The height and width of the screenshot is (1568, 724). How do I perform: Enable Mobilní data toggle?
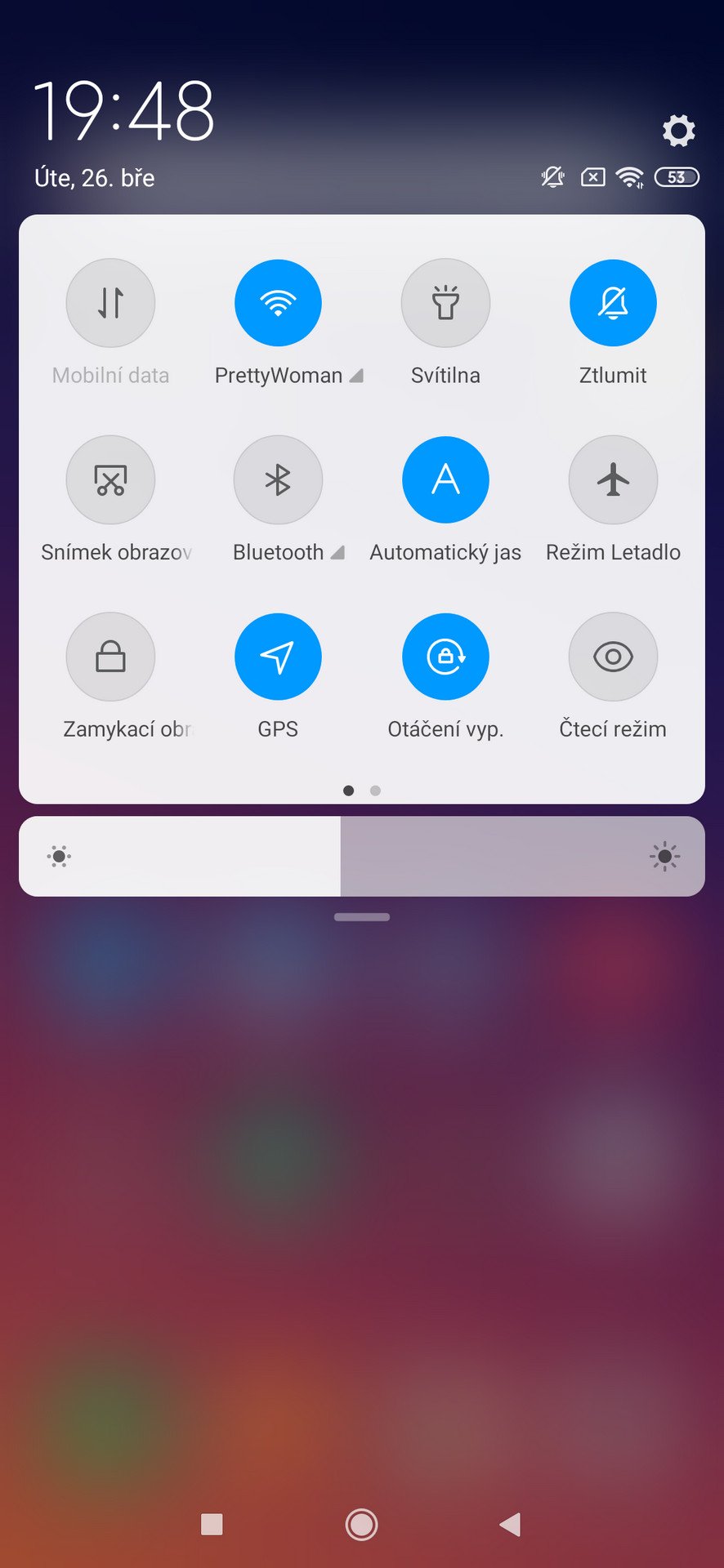pos(110,303)
